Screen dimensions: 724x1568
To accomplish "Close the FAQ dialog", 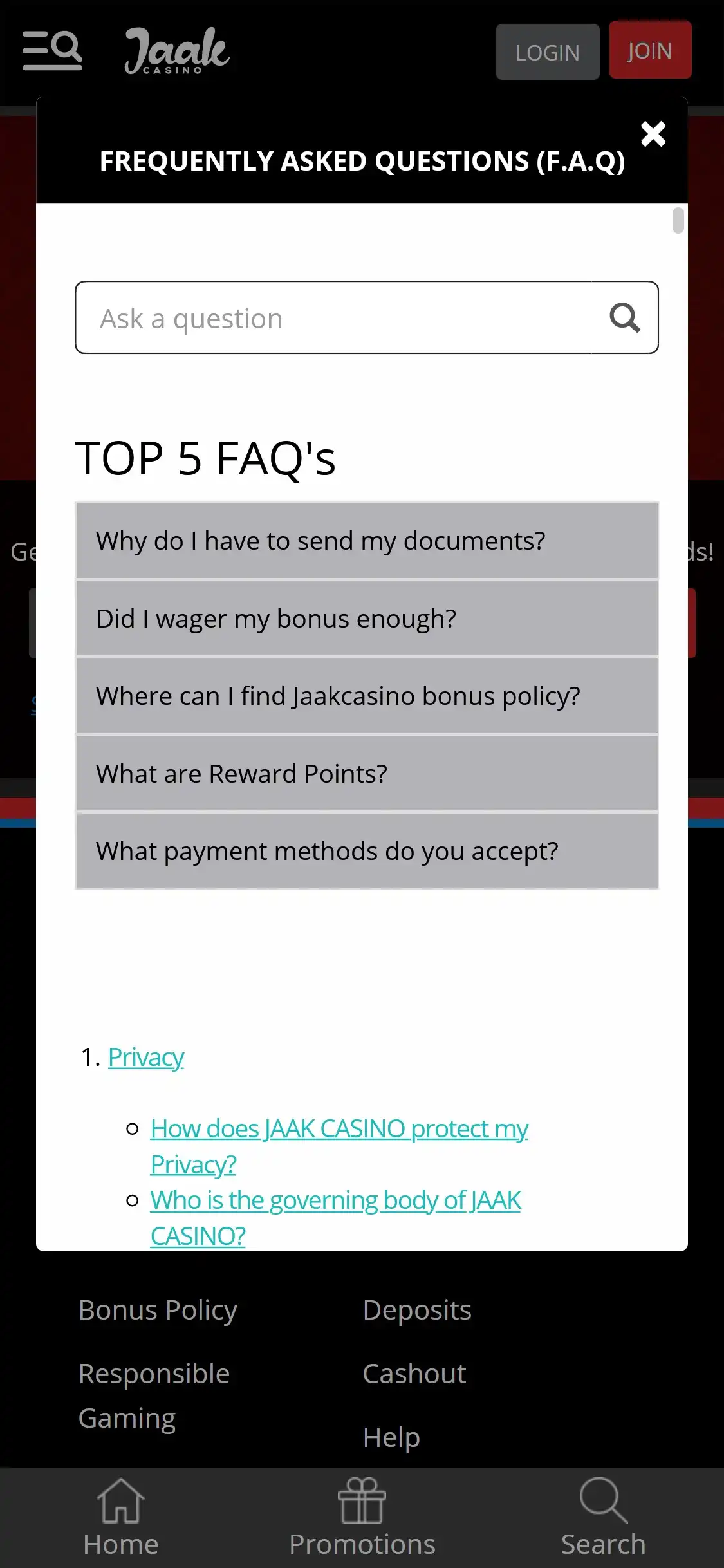I will tap(653, 134).
